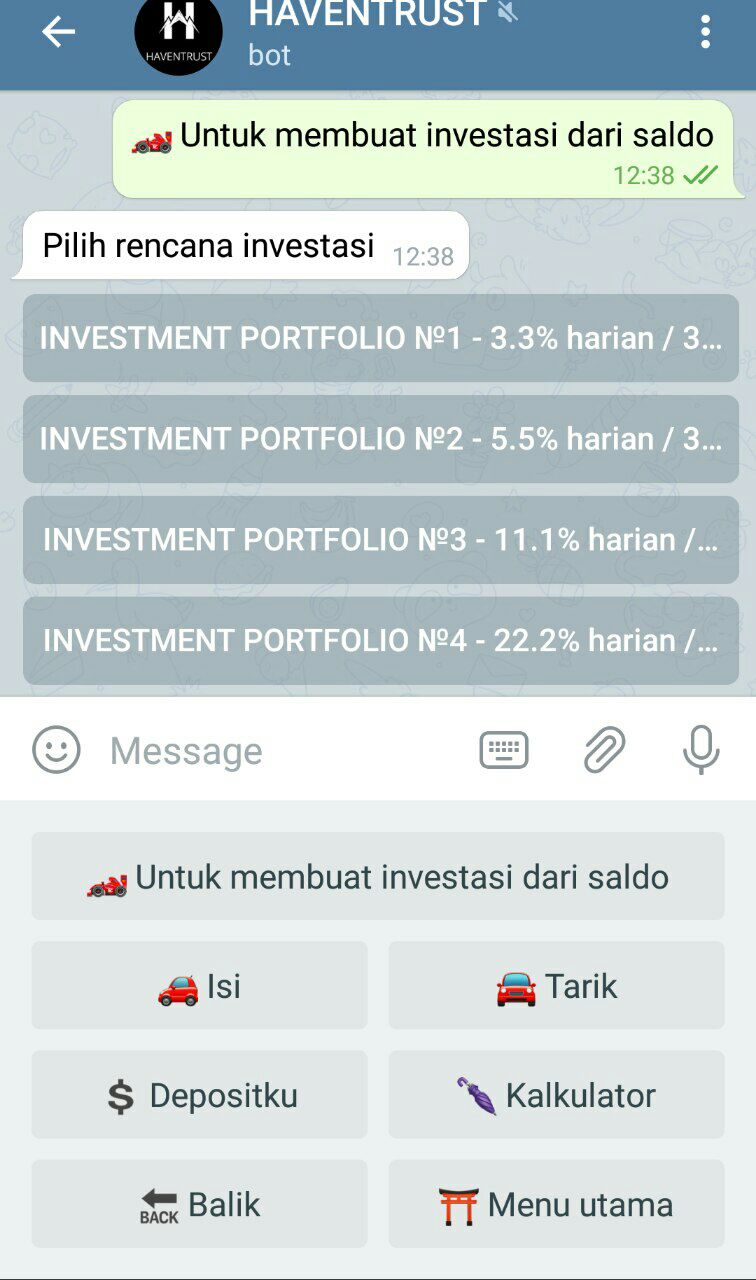756x1280 pixels.
Task: Tap the Balik button
Action: point(199,1203)
